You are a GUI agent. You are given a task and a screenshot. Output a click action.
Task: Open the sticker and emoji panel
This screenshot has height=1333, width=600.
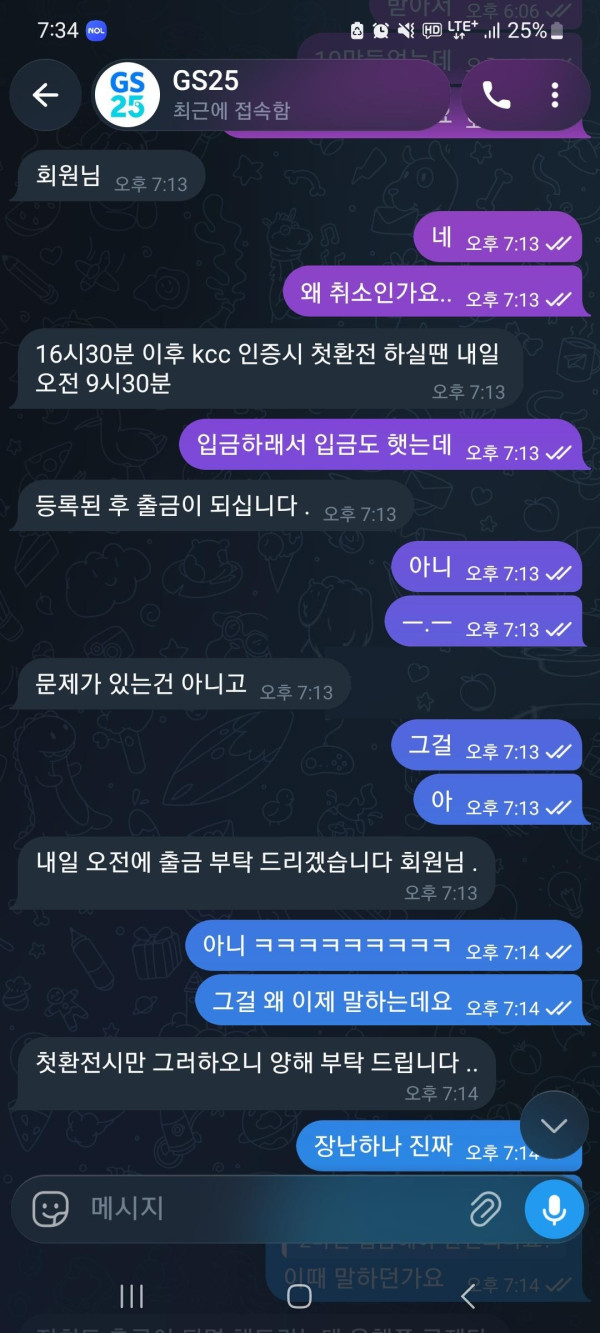(x=51, y=1209)
